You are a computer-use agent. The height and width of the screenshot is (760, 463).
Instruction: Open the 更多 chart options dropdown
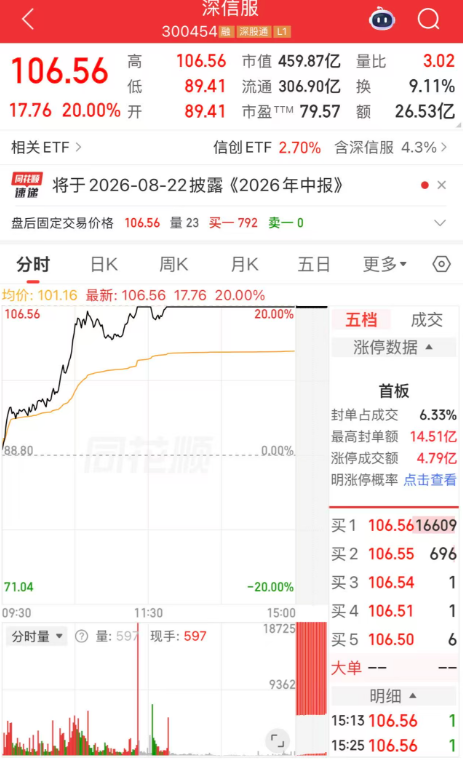coord(385,265)
